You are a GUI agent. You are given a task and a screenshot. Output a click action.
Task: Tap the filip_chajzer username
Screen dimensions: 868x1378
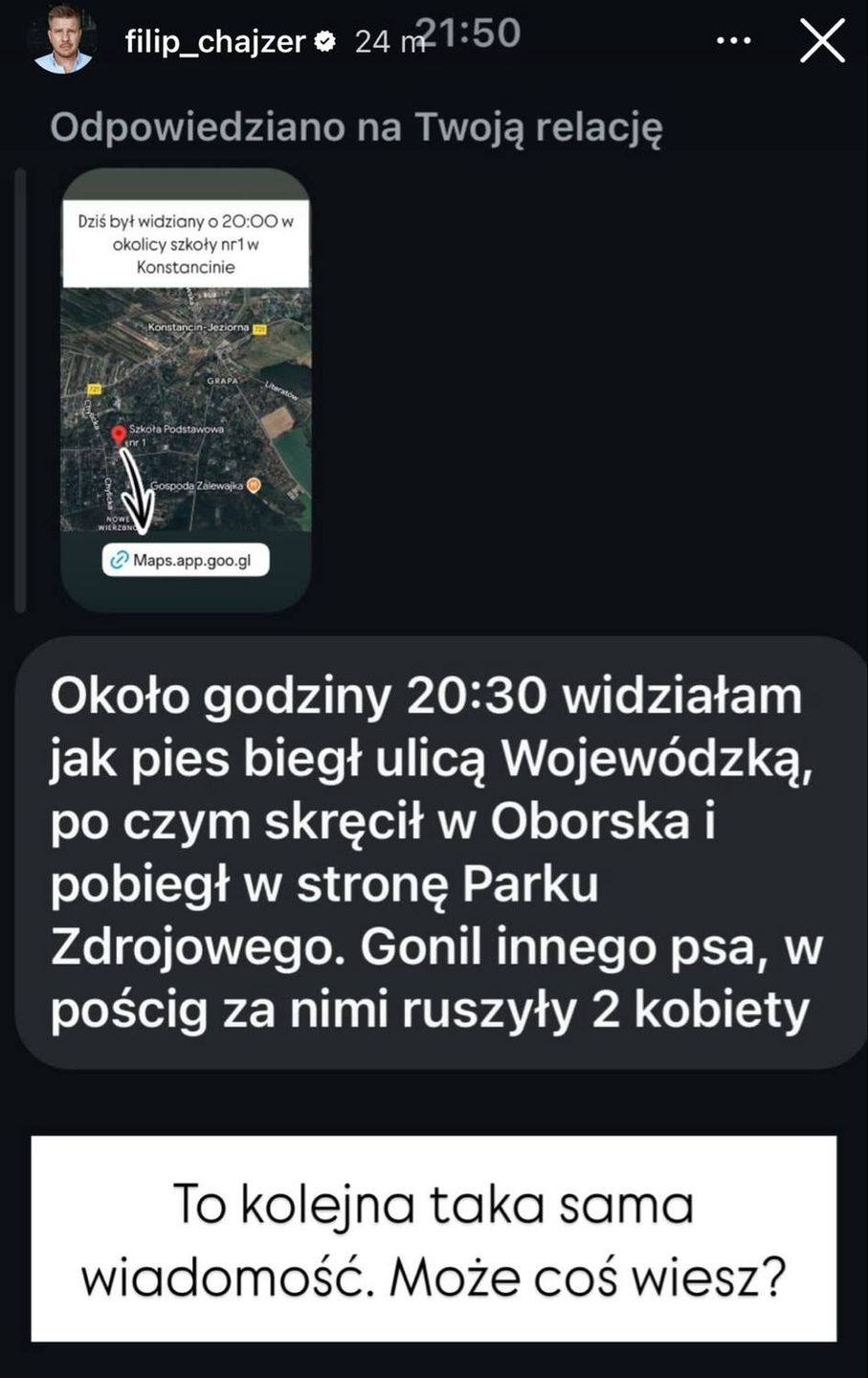tap(214, 41)
